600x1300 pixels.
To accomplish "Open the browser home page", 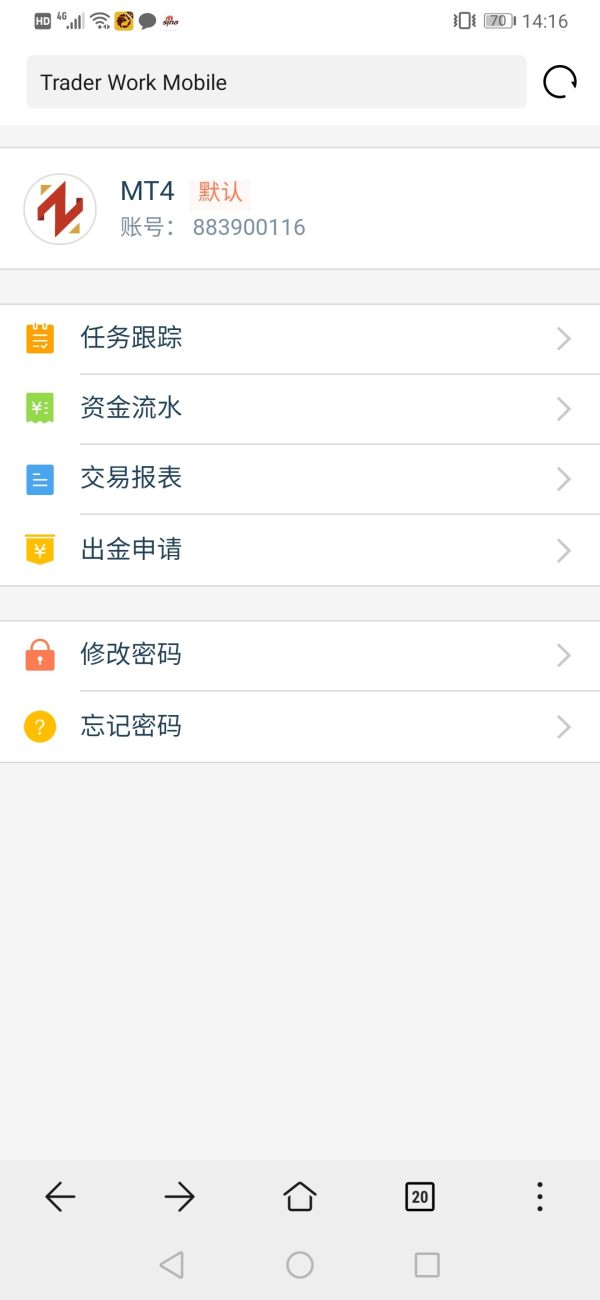I will (300, 1196).
